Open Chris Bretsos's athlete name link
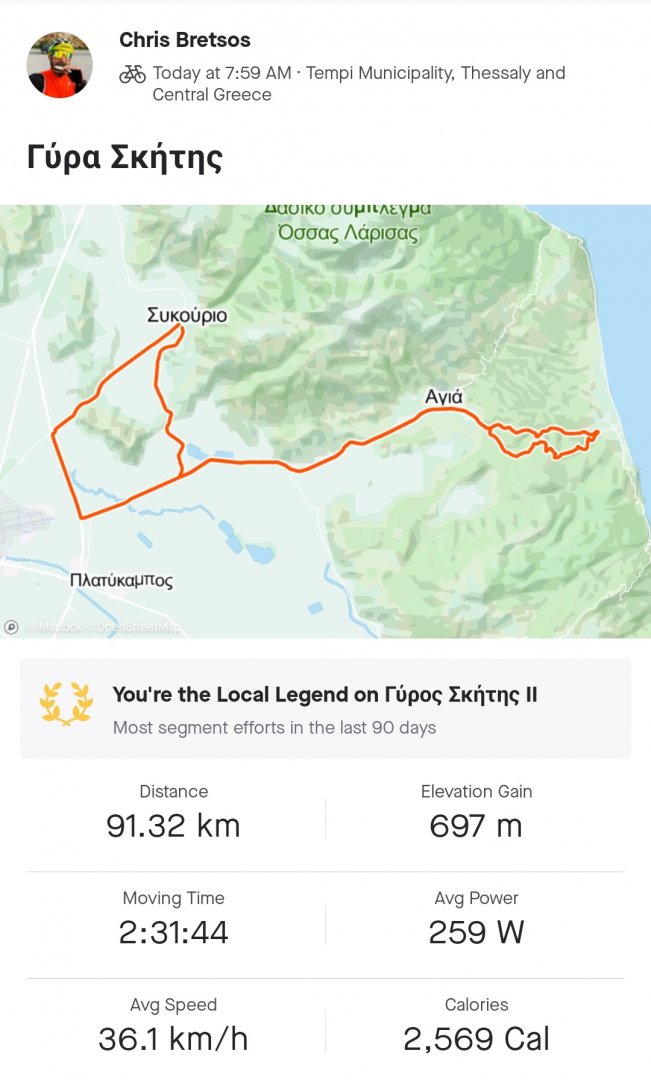 click(185, 40)
